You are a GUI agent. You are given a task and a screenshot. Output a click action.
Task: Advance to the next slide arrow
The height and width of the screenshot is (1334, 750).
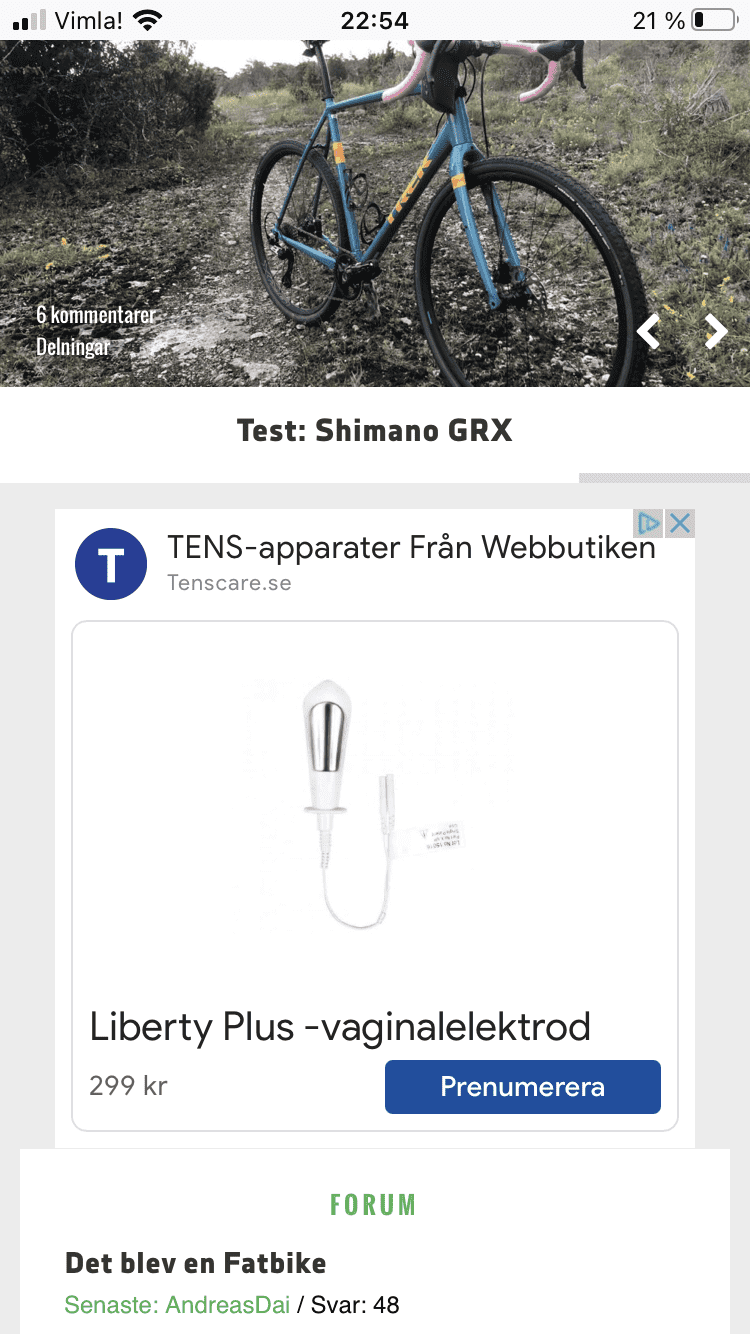tap(715, 331)
